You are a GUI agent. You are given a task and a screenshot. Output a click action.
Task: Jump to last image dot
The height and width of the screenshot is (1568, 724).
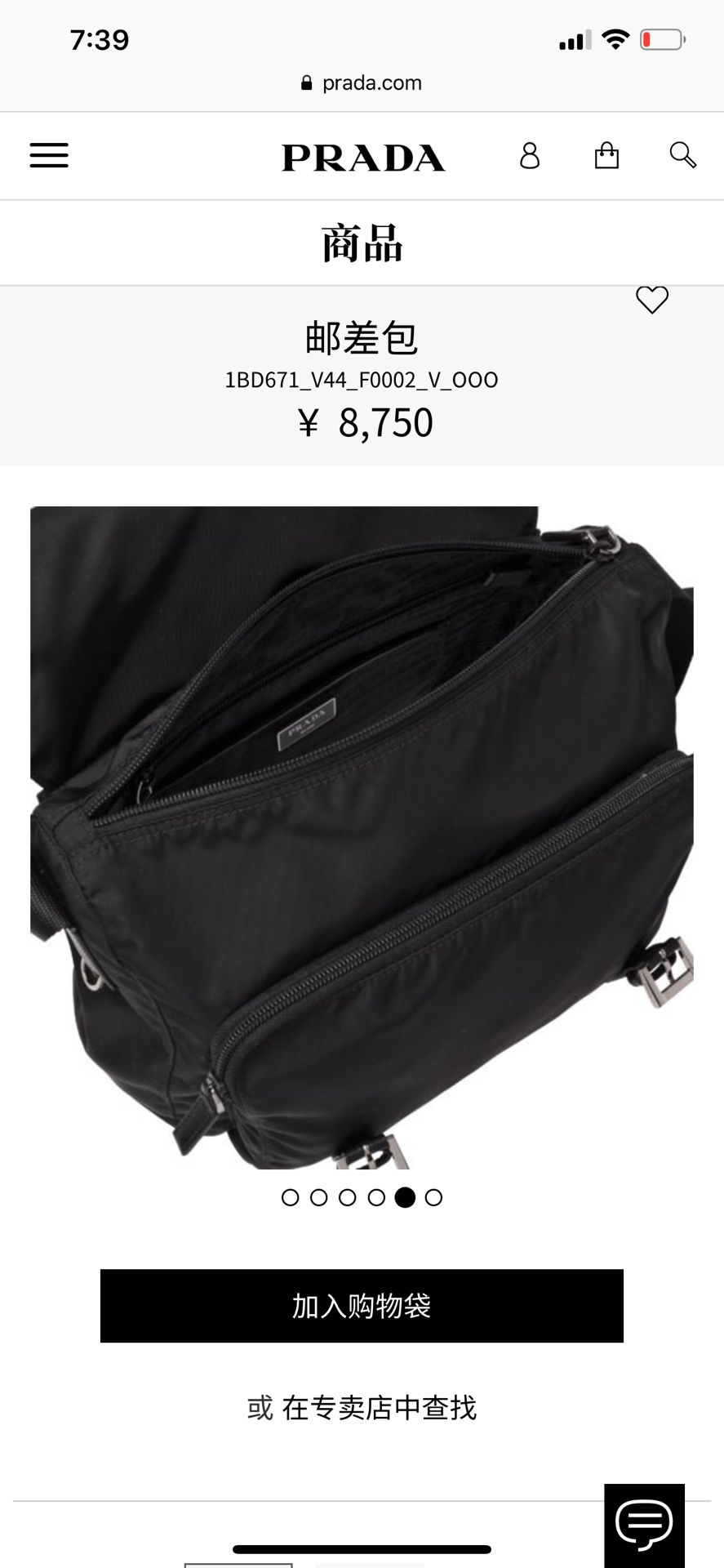[x=433, y=1197]
